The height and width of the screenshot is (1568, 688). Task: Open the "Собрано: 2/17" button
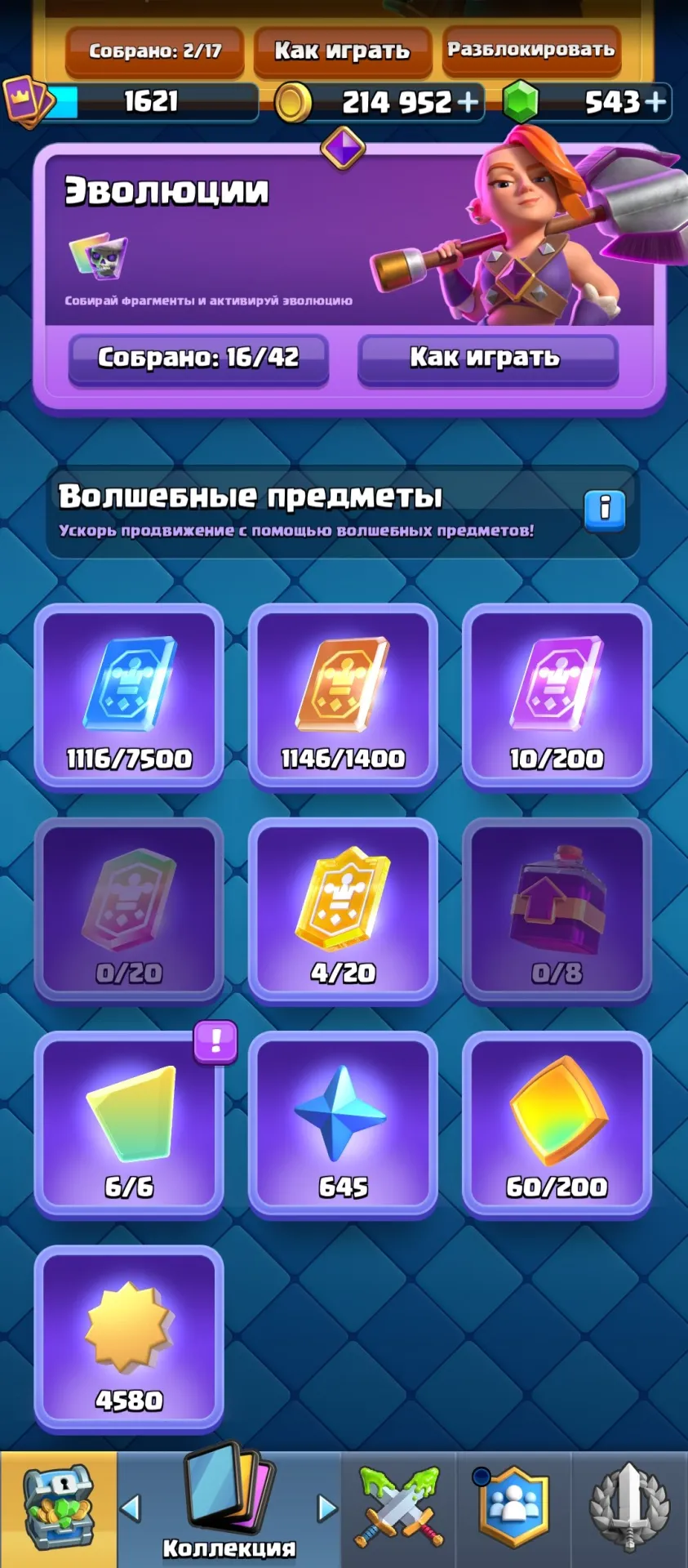click(155, 51)
